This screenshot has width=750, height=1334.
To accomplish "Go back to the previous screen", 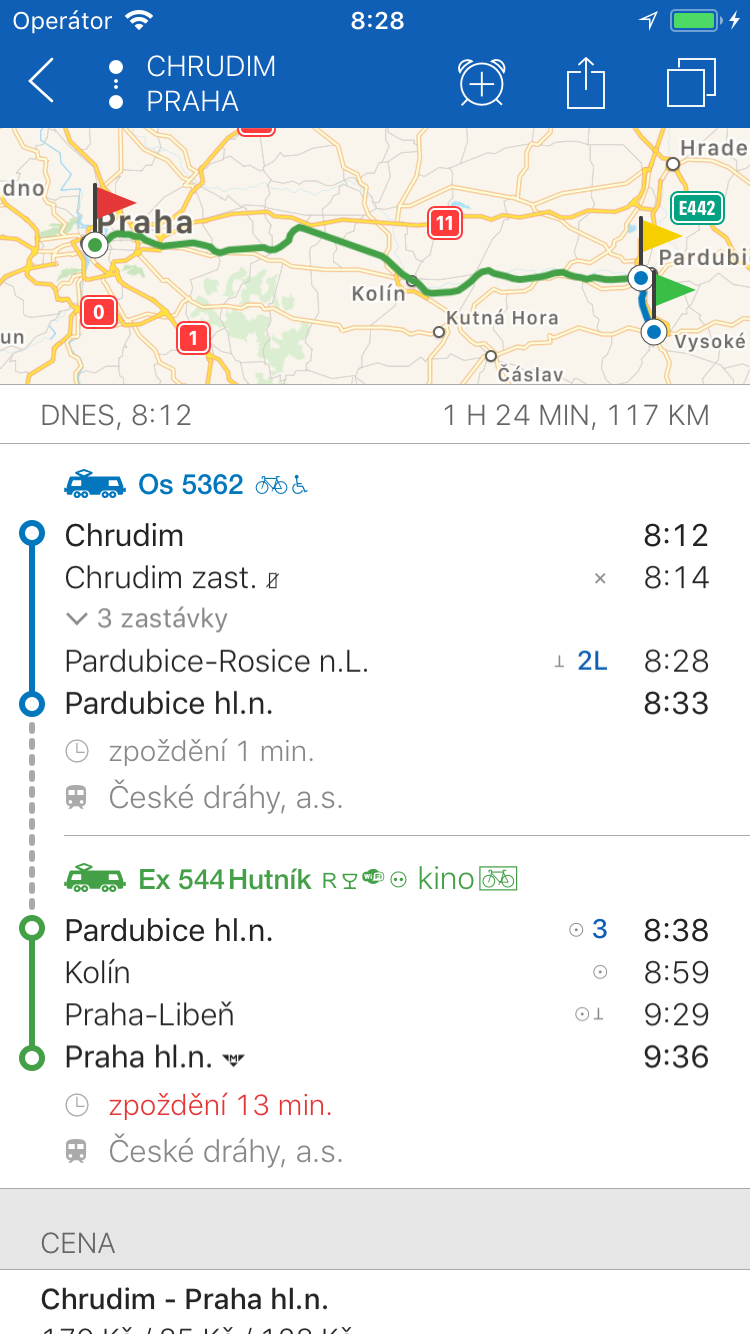I will tap(42, 82).
